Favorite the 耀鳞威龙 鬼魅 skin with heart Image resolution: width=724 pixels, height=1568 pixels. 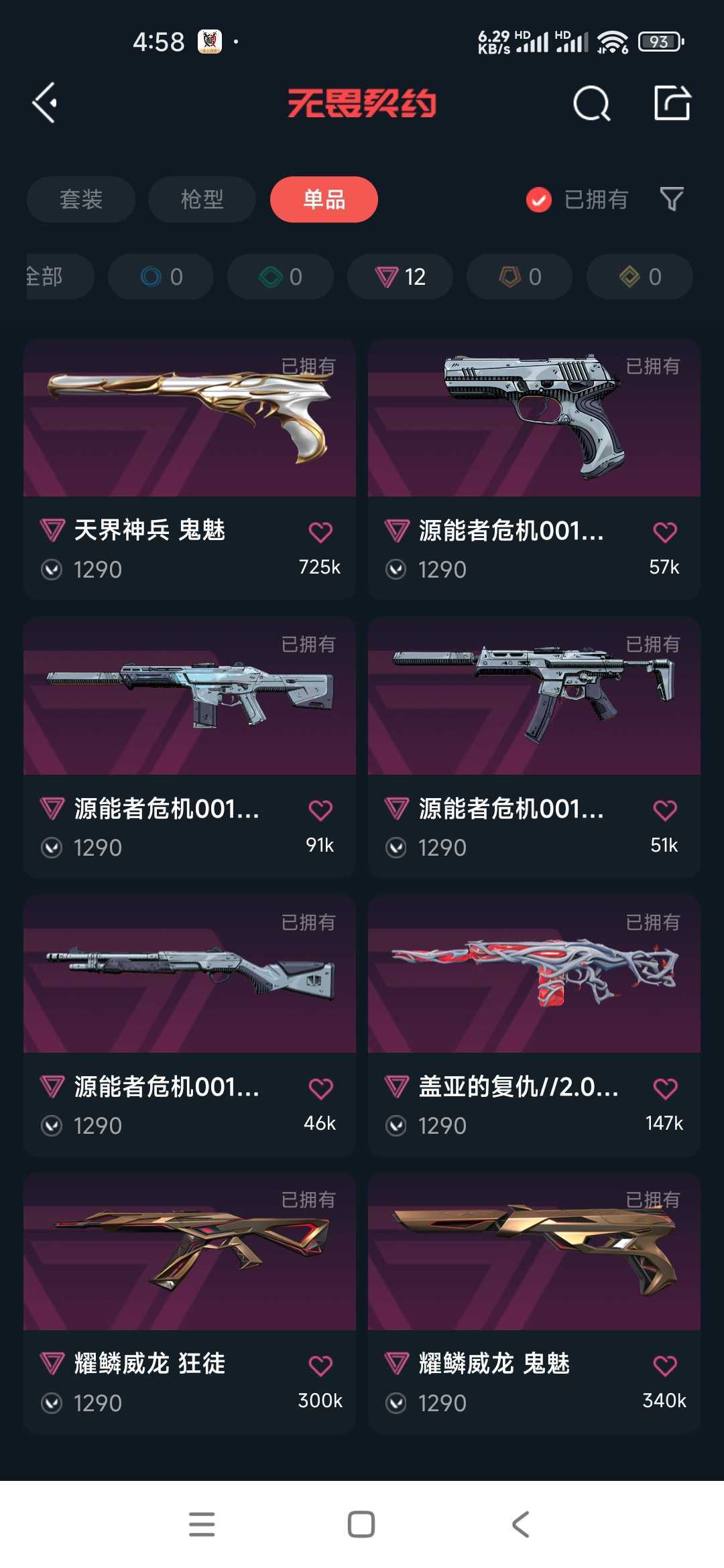[665, 1366]
